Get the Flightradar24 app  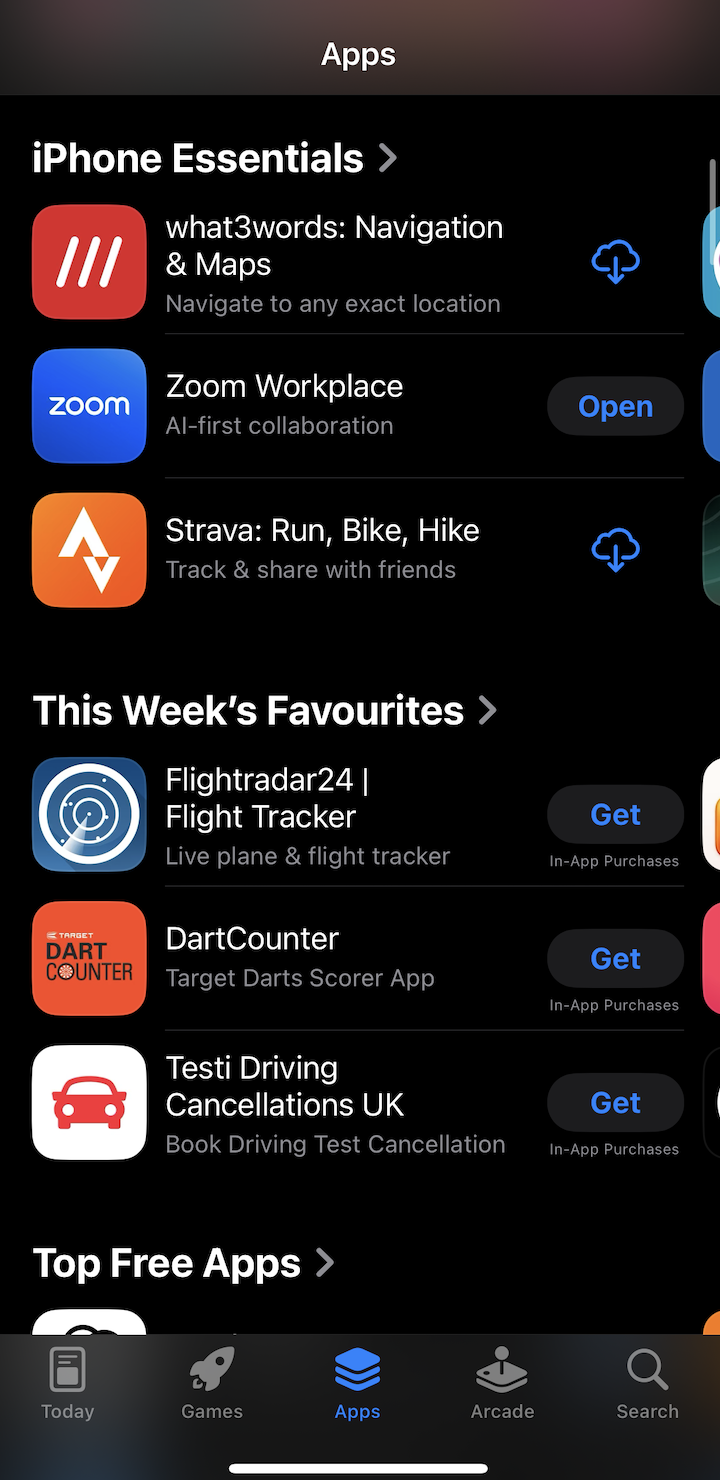[615, 815]
